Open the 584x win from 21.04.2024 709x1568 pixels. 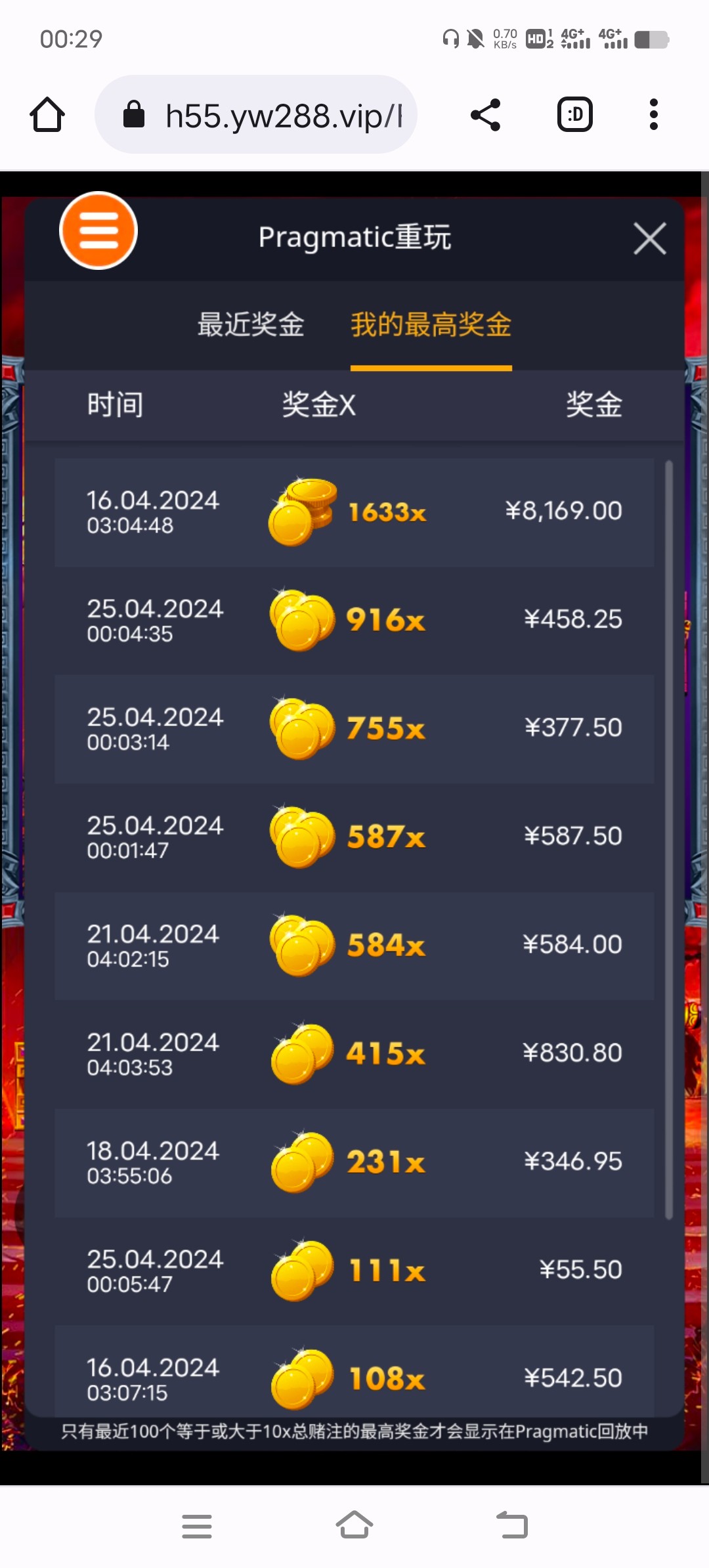point(354,946)
